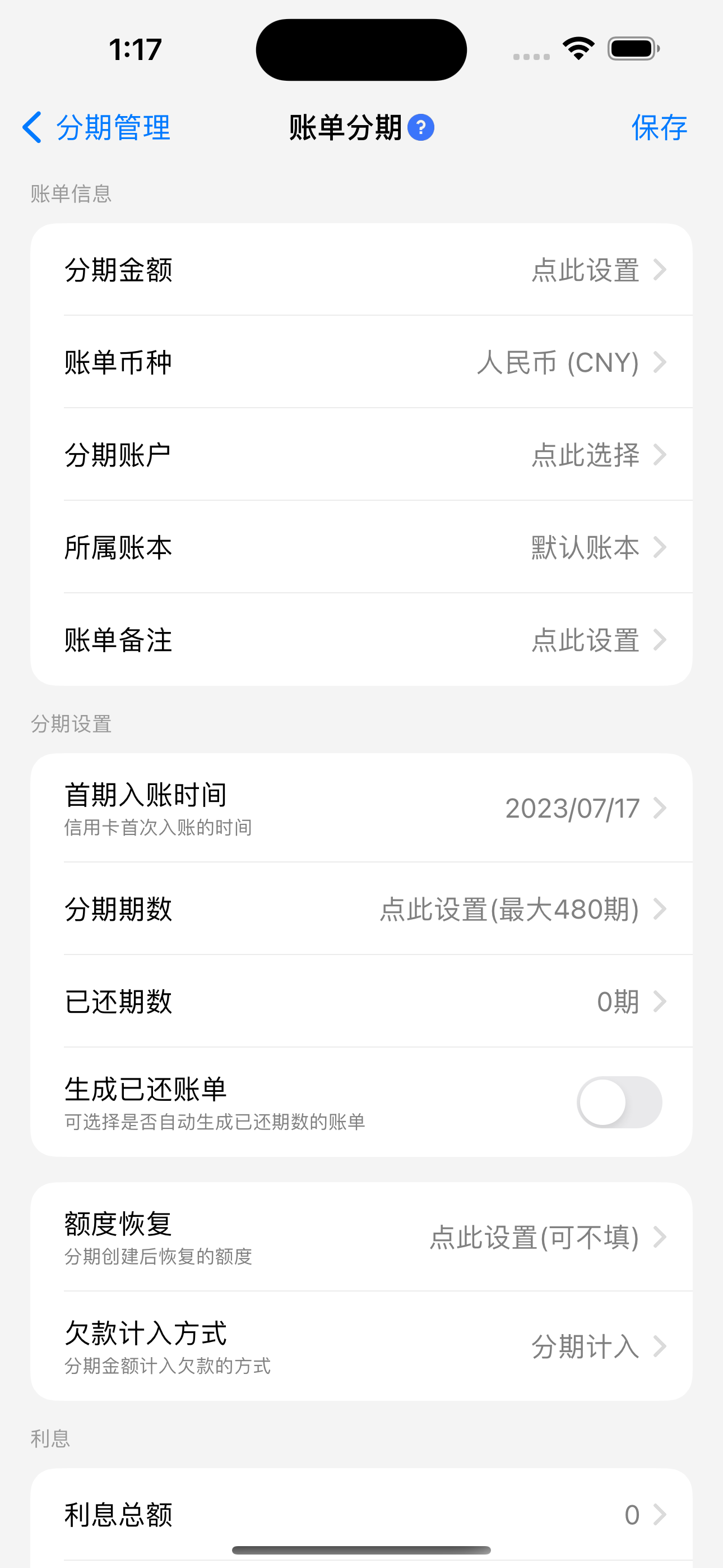
Task: Open the help icon next to 账单分期
Action: point(423,128)
